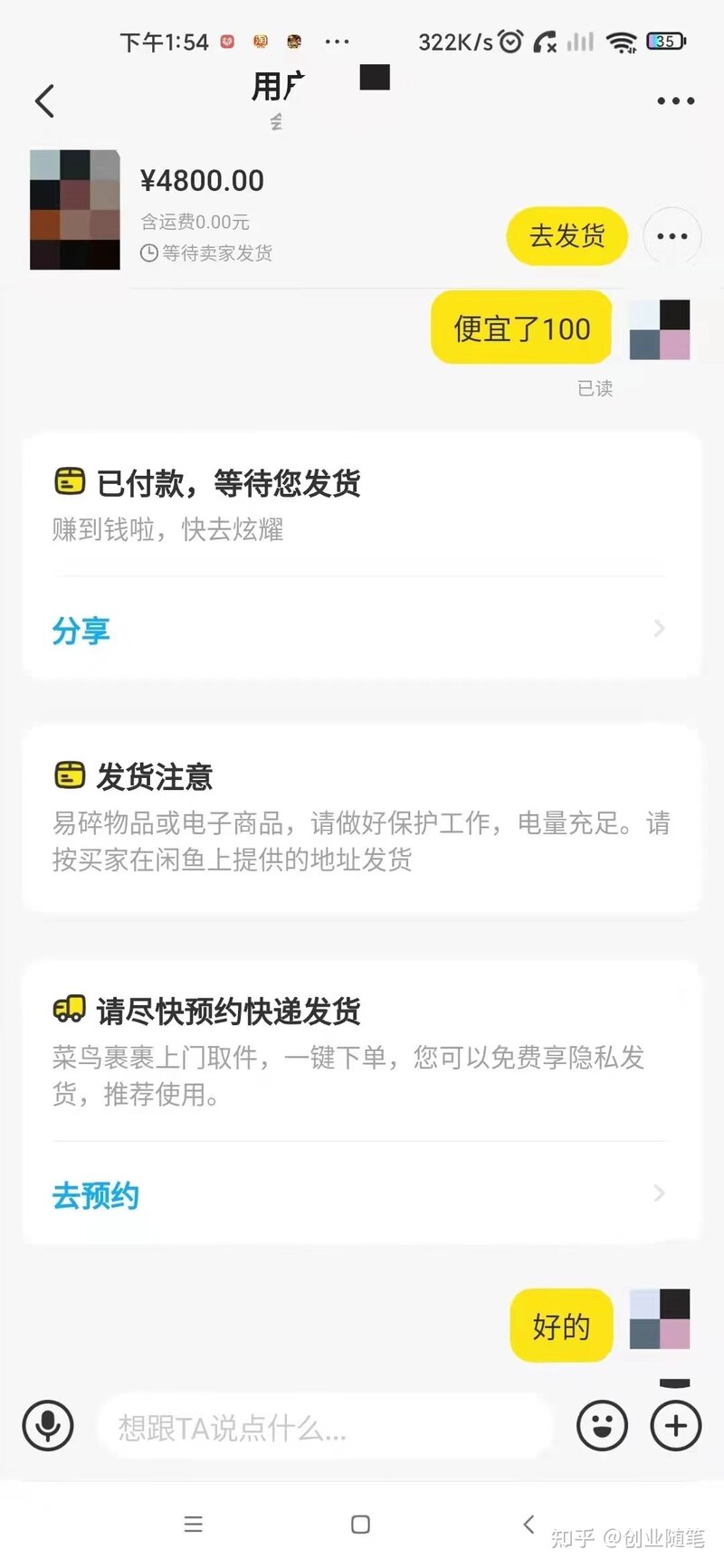Image resolution: width=724 pixels, height=1568 pixels.
Task: Tap the chevron after the 去发货 status row
Action: click(x=672, y=236)
